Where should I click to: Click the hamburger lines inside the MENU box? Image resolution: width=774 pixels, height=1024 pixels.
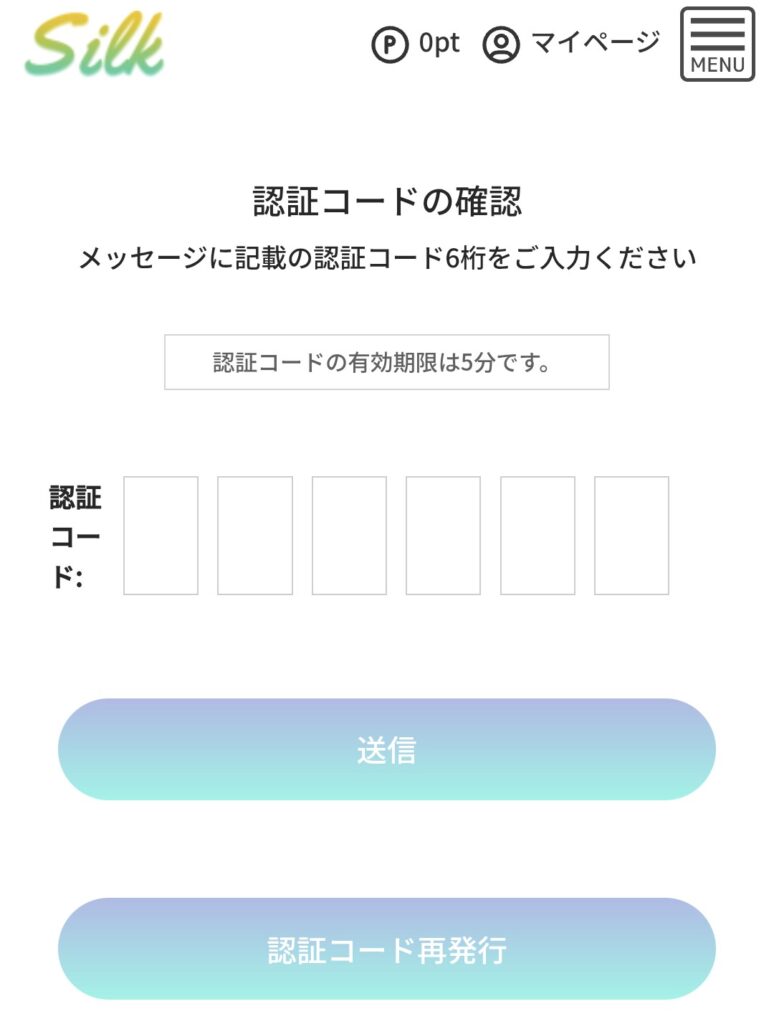pos(718,33)
